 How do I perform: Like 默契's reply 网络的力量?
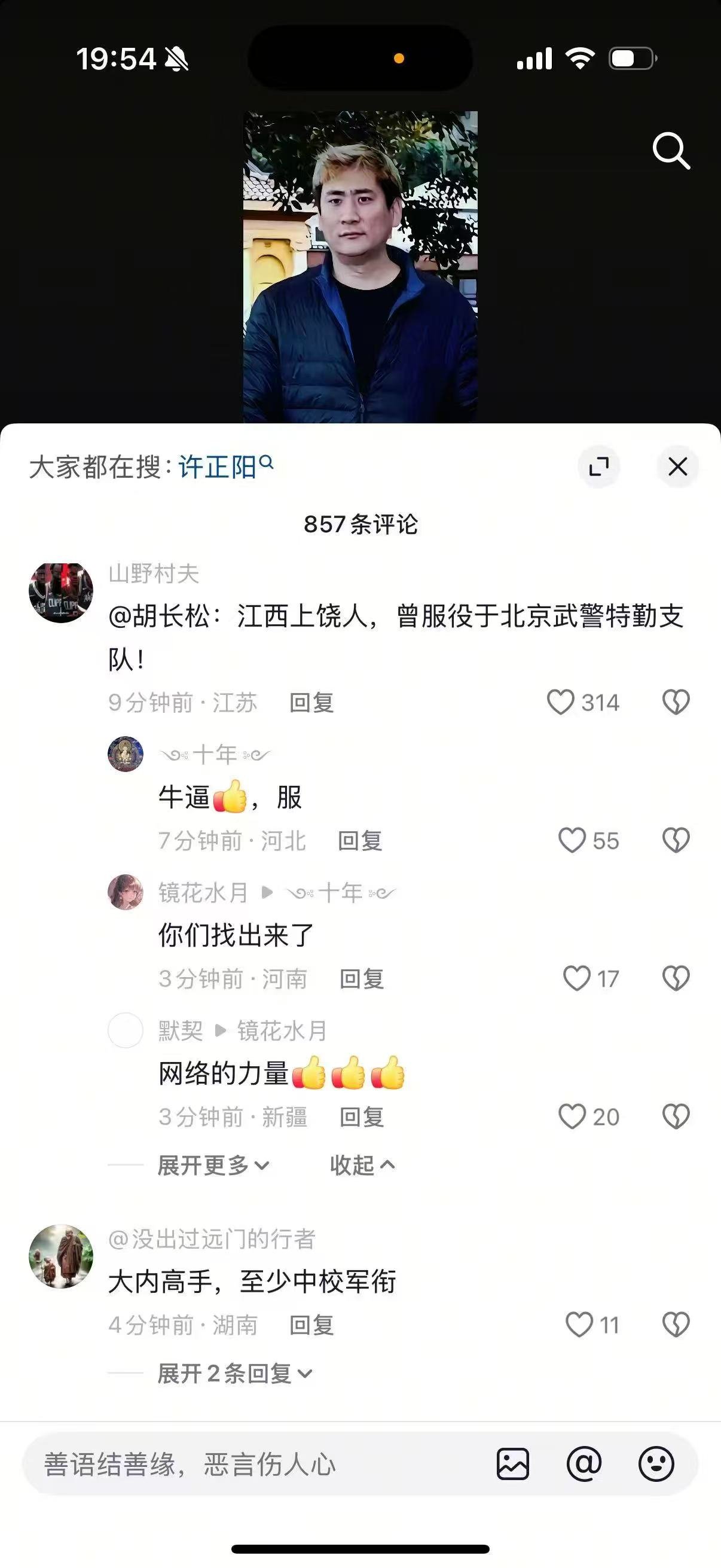(572, 1116)
